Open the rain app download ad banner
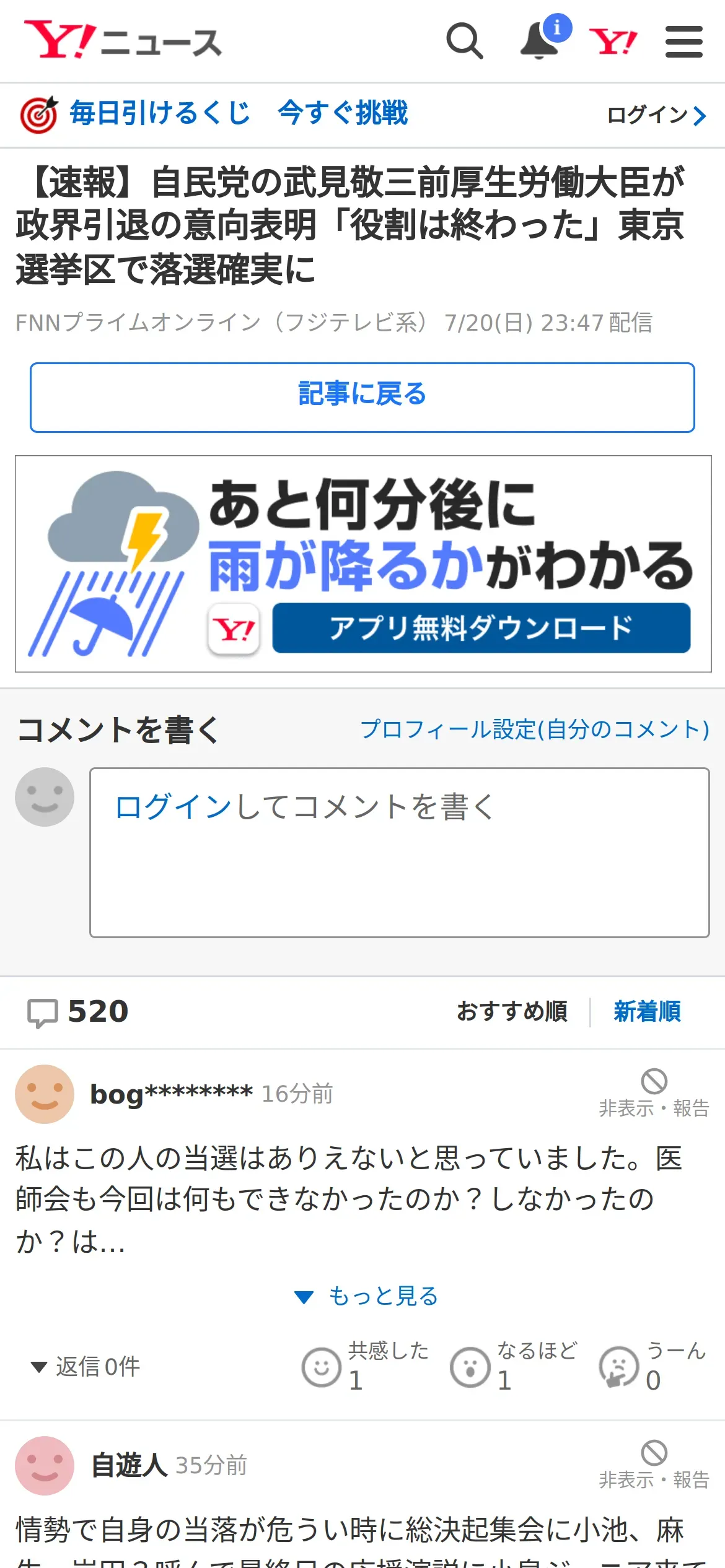The image size is (725, 1568). pos(363,564)
